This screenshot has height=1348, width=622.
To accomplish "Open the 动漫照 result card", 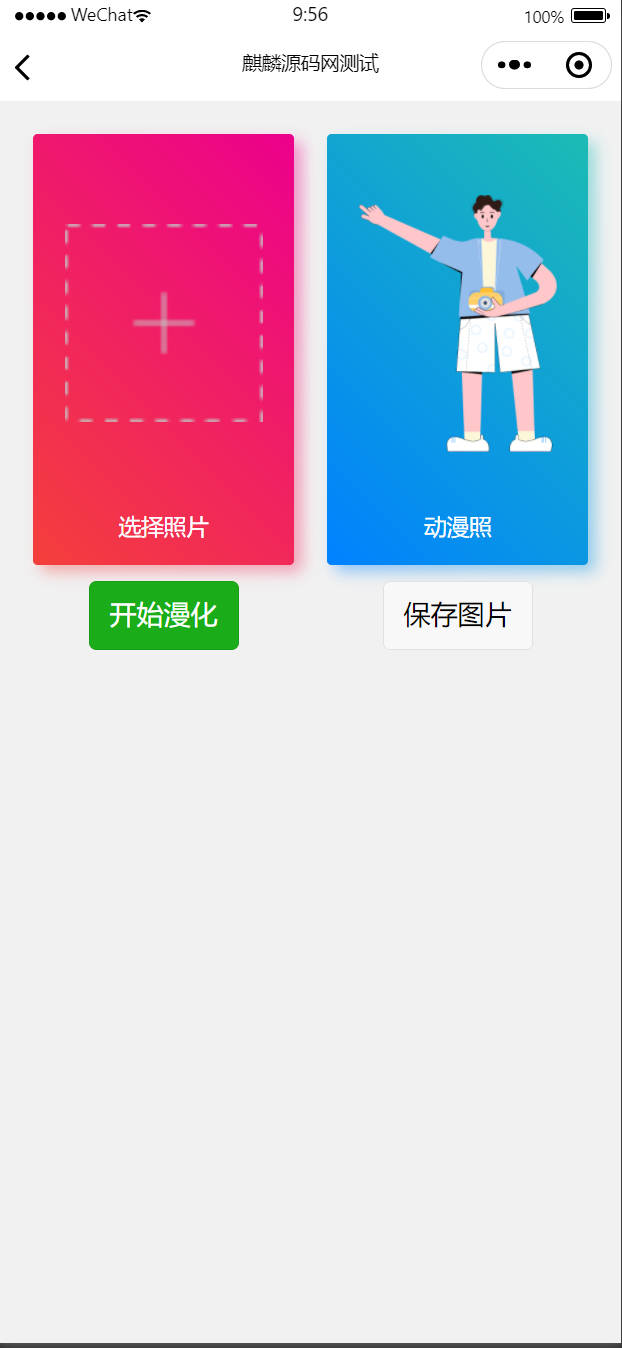I will click(457, 349).
